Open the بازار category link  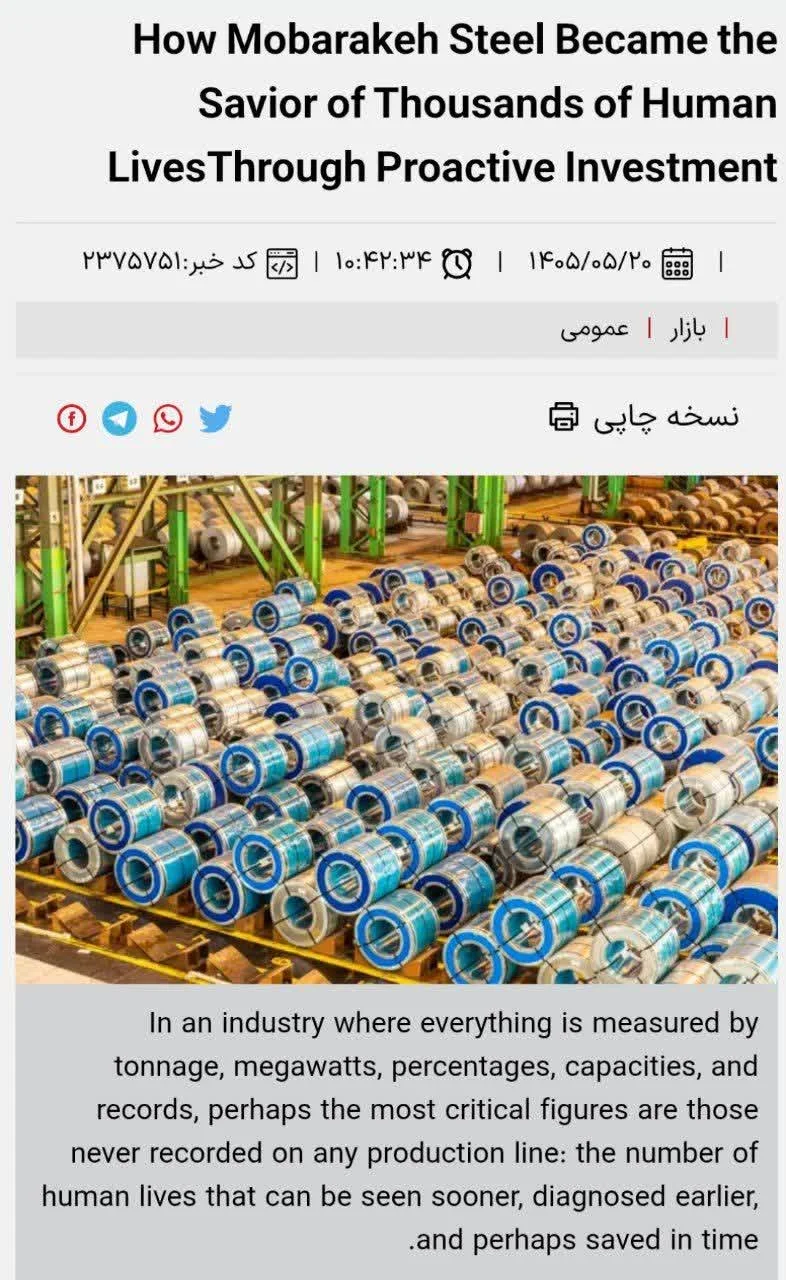687,331
